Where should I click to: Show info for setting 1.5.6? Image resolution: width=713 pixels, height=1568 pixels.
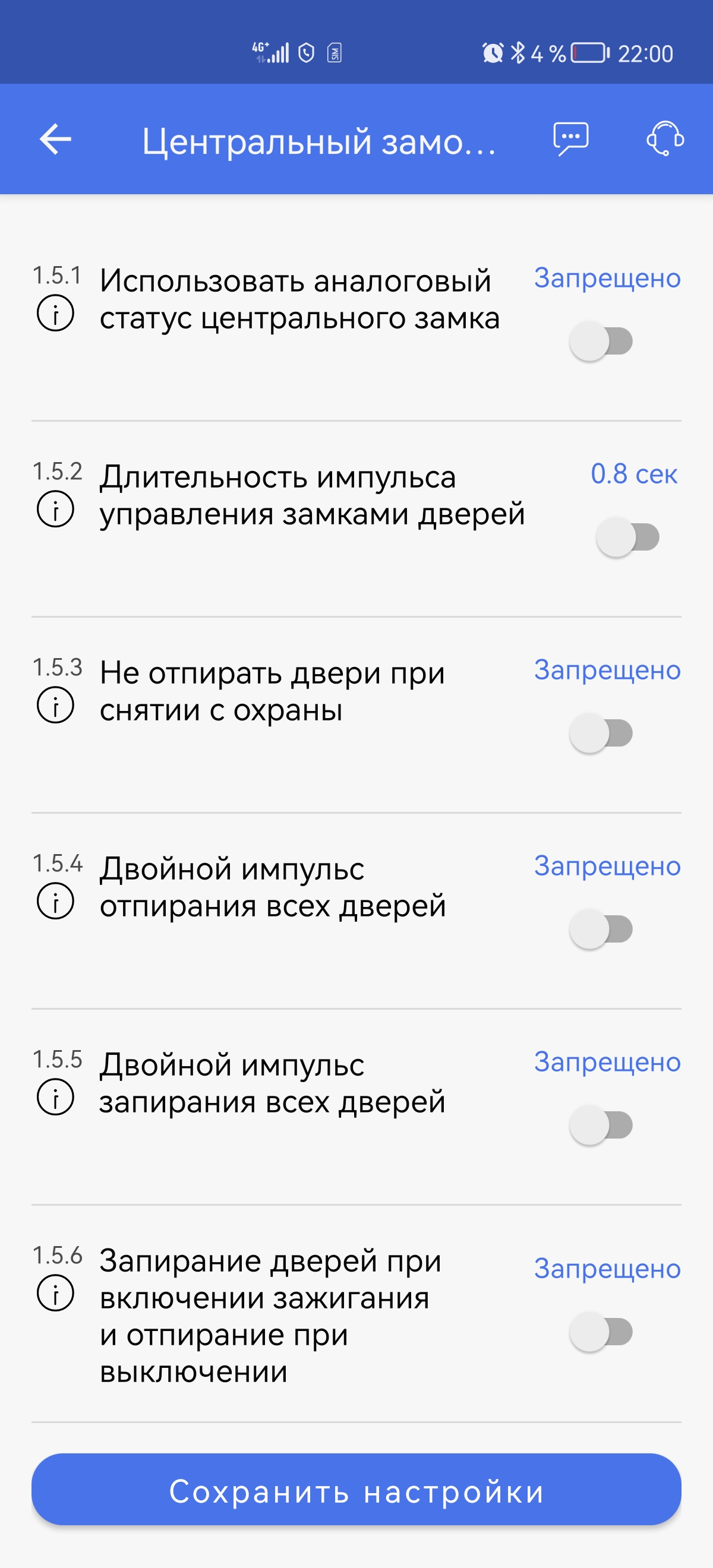(x=55, y=1294)
